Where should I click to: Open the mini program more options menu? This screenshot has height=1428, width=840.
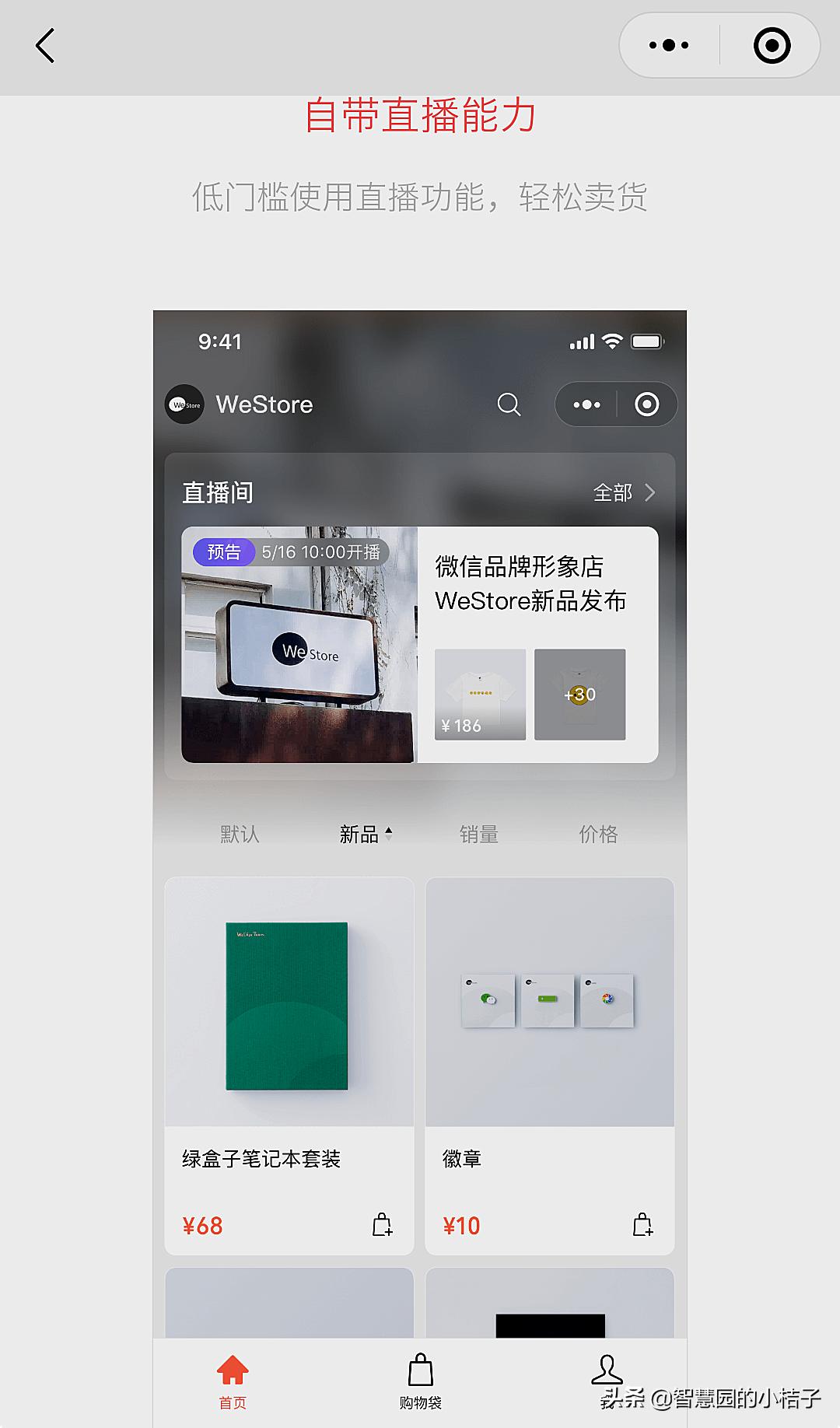click(x=669, y=45)
